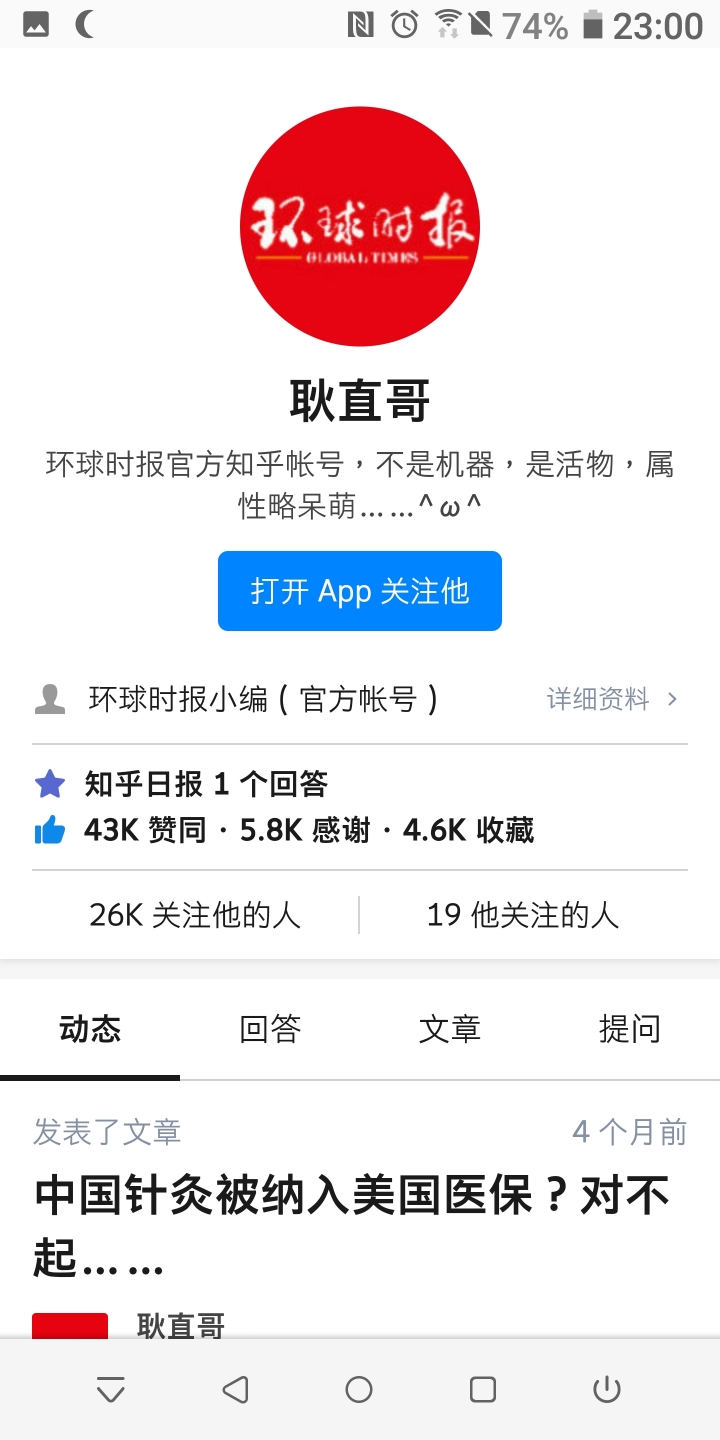This screenshot has width=720, height=1440.
Task: Tap the system back button
Action: (235, 1389)
